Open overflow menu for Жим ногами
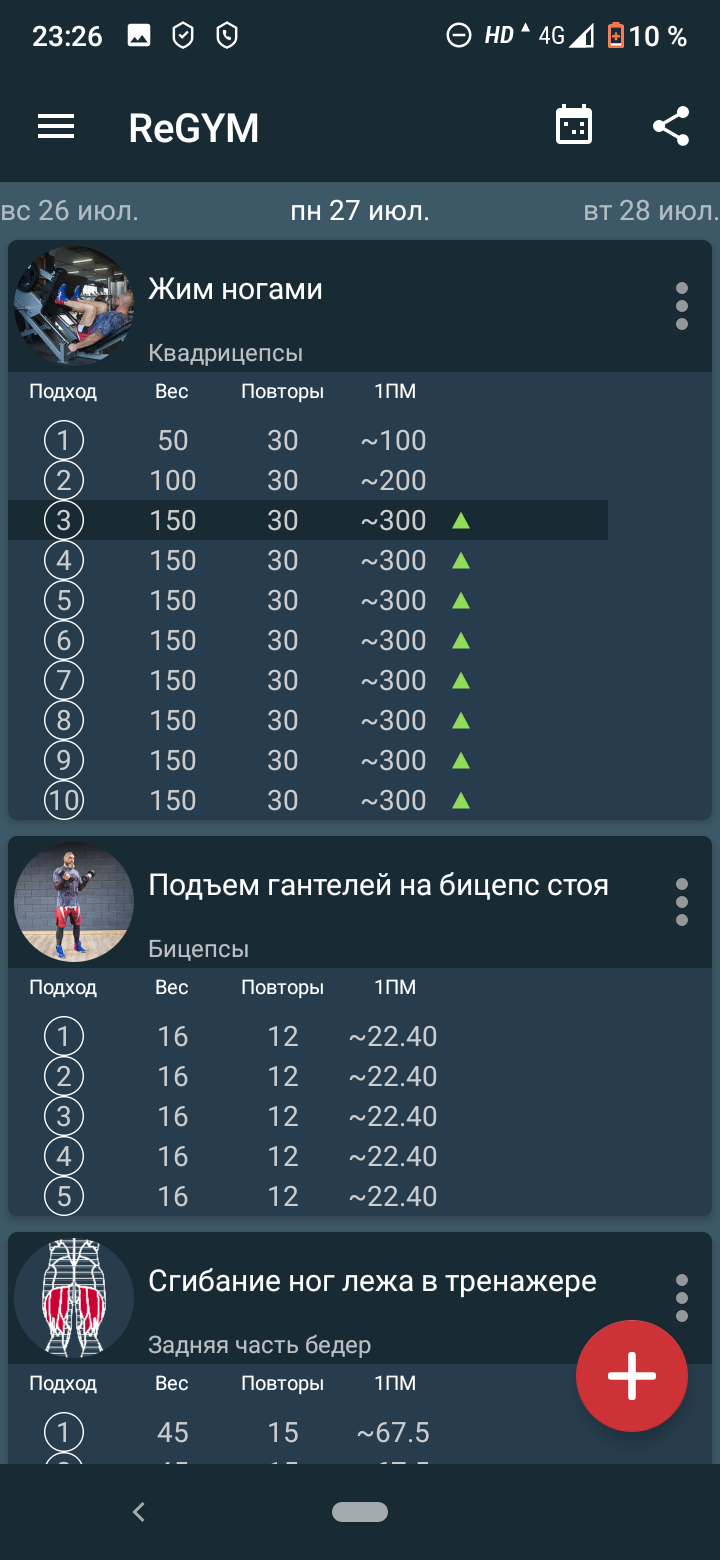Image resolution: width=720 pixels, height=1560 pixels. tap(682, 306)
